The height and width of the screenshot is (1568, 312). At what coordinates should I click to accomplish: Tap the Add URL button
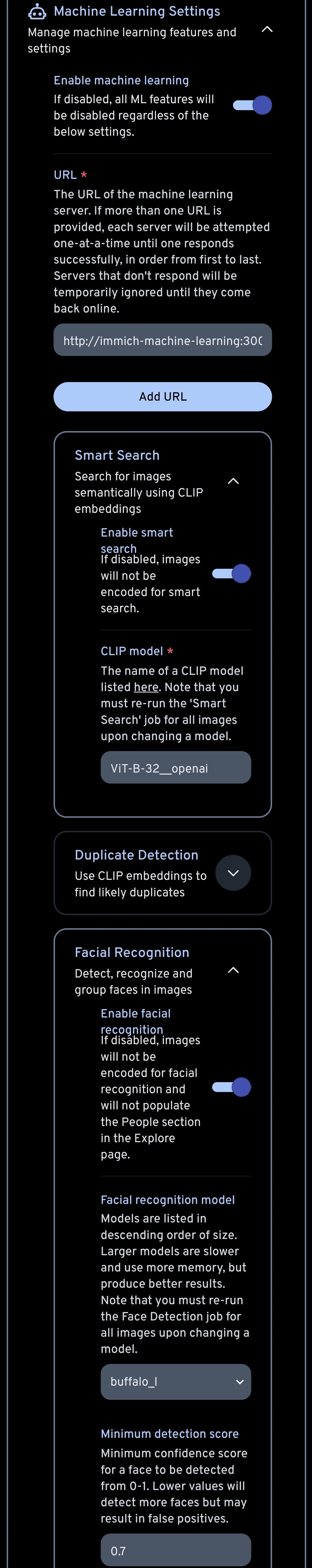coord(162,396)
